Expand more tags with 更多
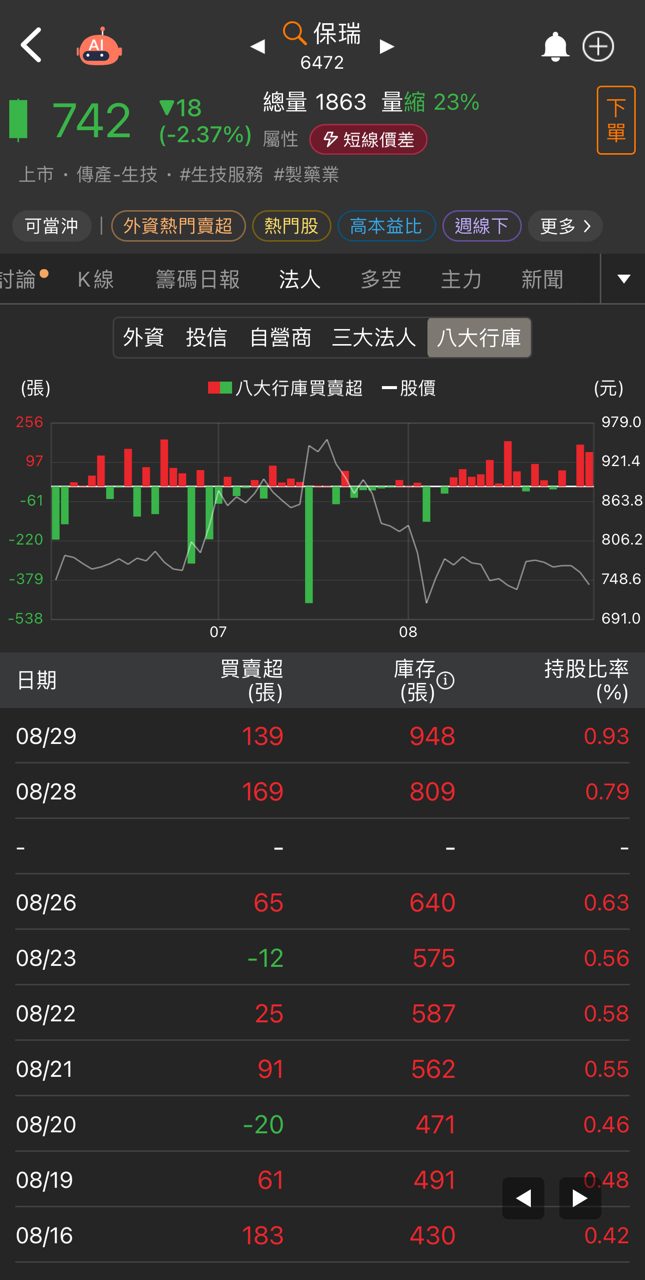The width and height of the screenshot is (645, 1280). [x=565, y=226]
